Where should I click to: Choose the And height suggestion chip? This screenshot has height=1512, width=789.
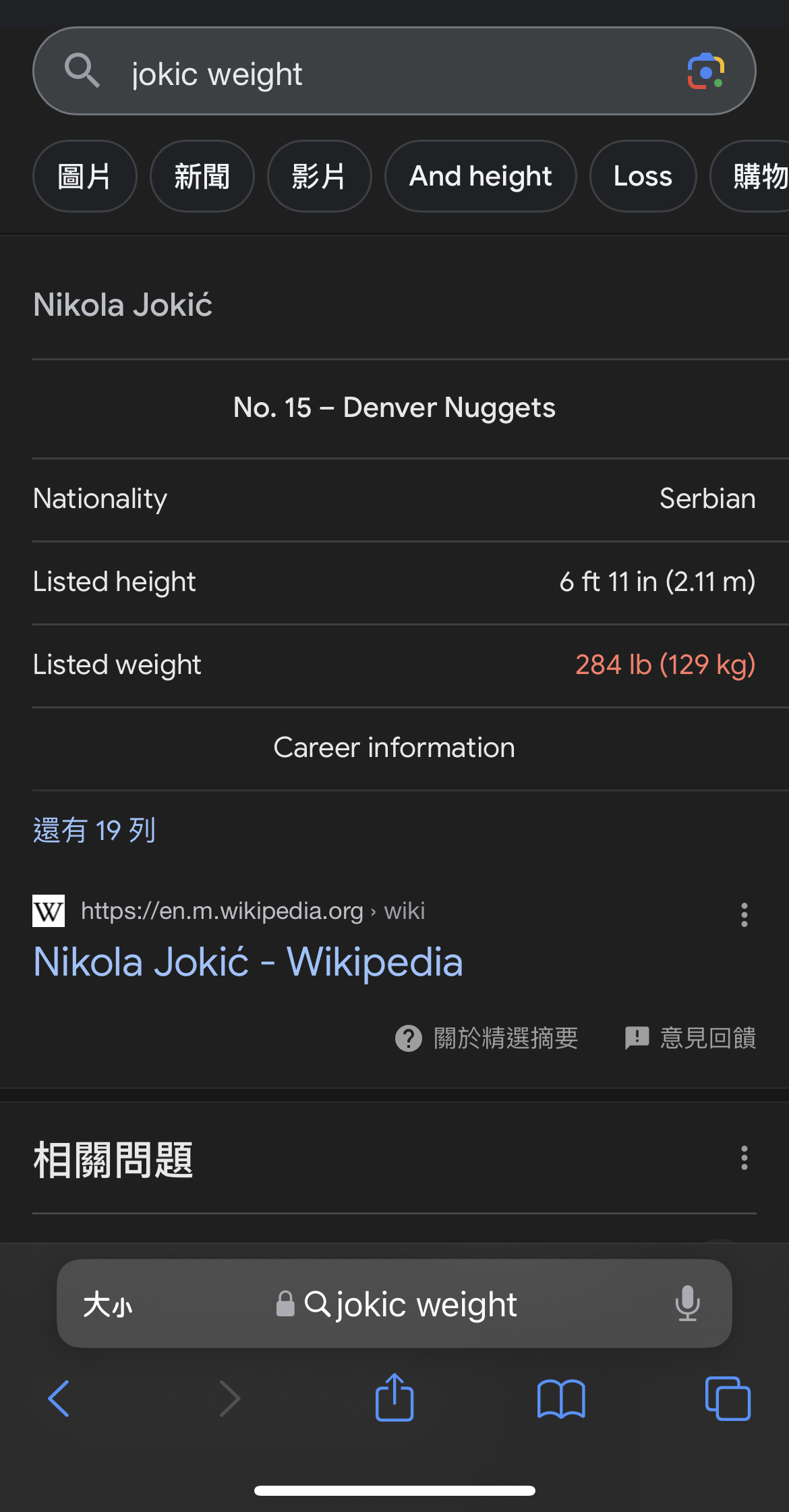pyautogui.click(x=481, y=176)
